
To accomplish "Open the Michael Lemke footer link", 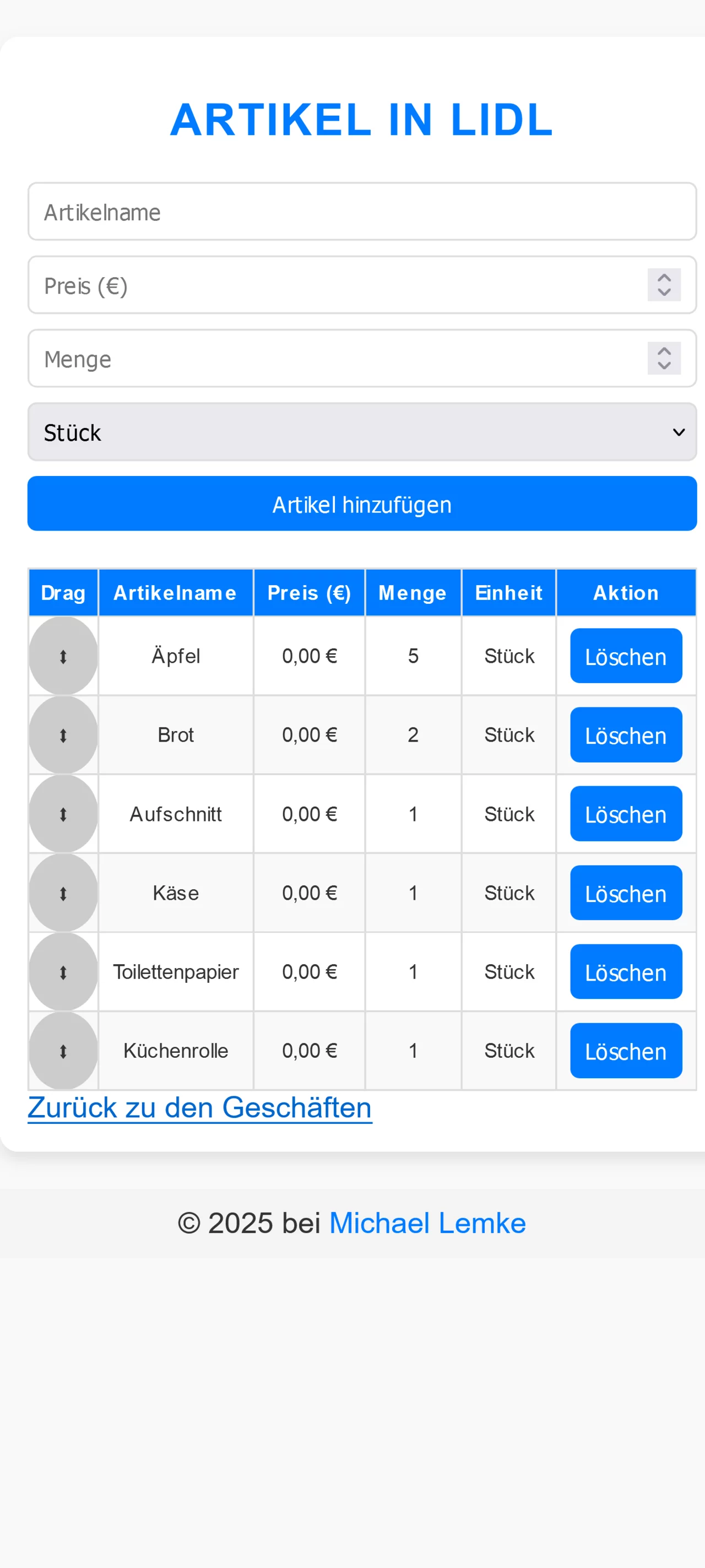I will 427,1224.
